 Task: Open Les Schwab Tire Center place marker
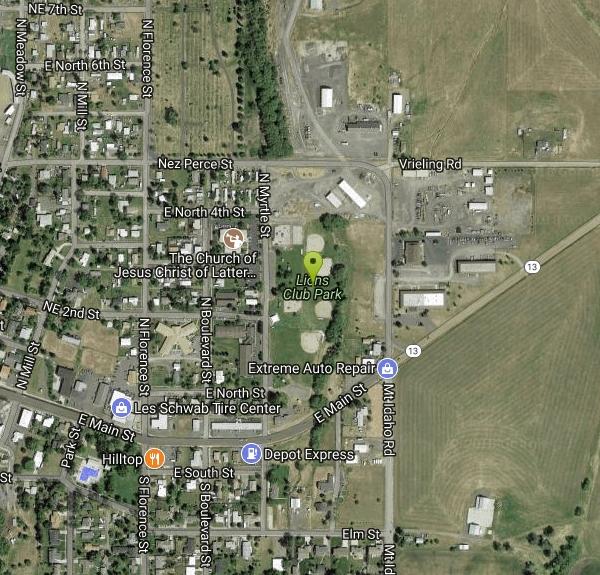click(x=121, y=406)
